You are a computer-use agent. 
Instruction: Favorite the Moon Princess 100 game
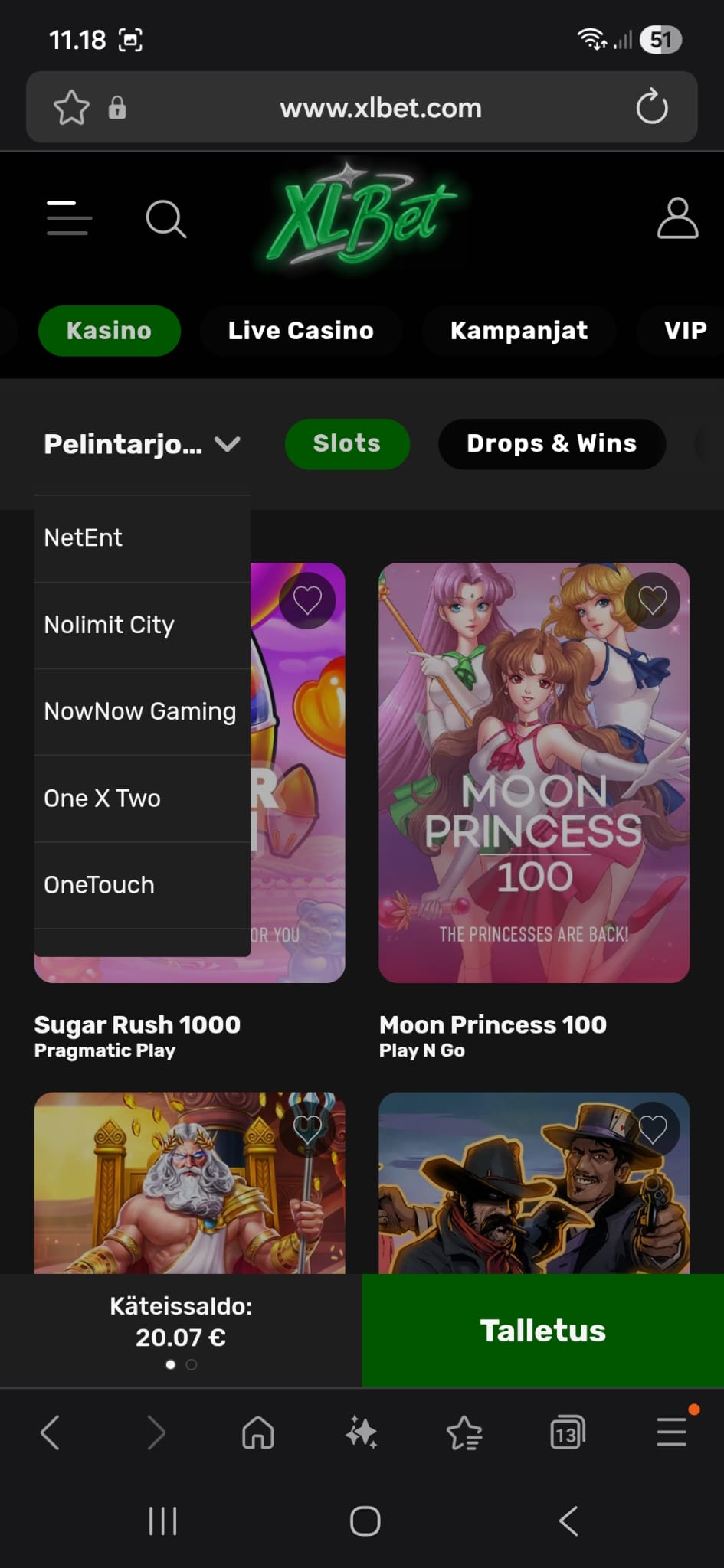[x=652, y=600]
